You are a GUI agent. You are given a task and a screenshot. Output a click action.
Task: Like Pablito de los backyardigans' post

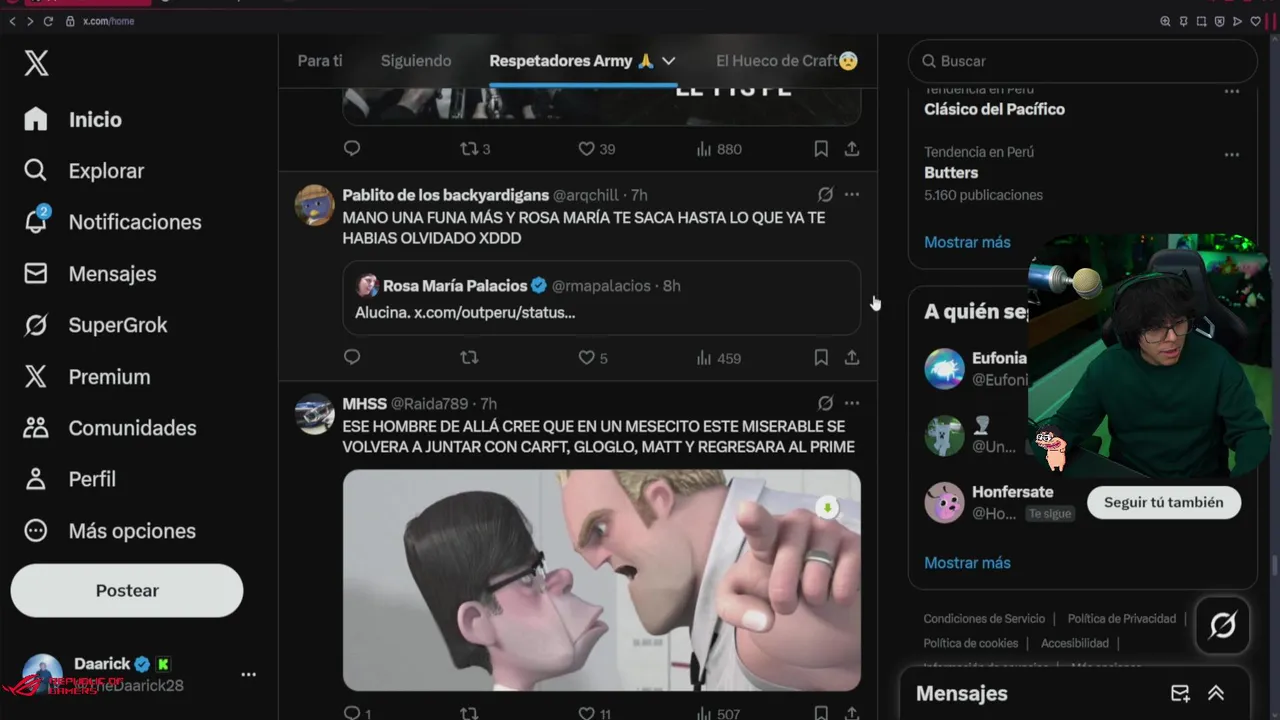[587, 357]
